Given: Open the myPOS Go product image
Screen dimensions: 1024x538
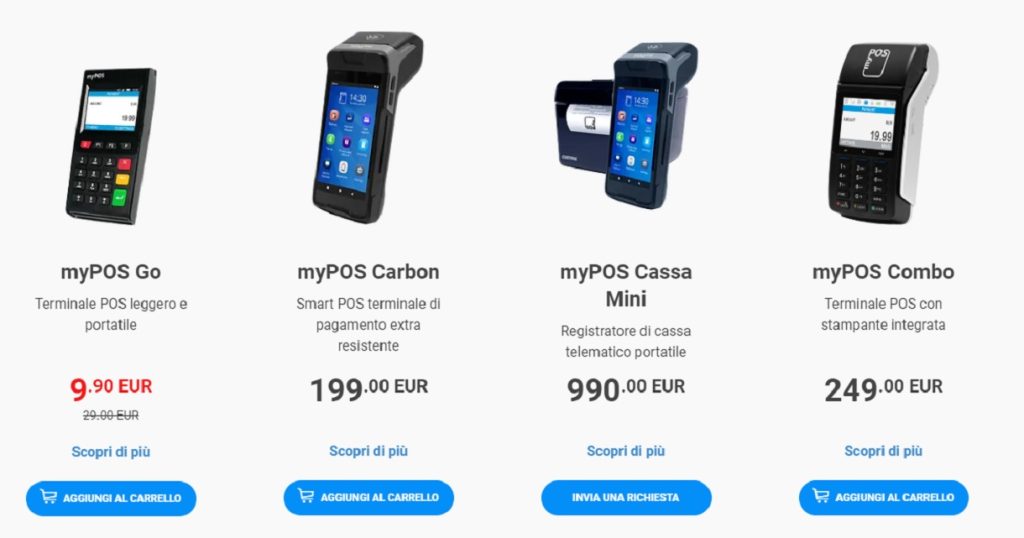Looking at the screenshot, I should coord(111,145).
